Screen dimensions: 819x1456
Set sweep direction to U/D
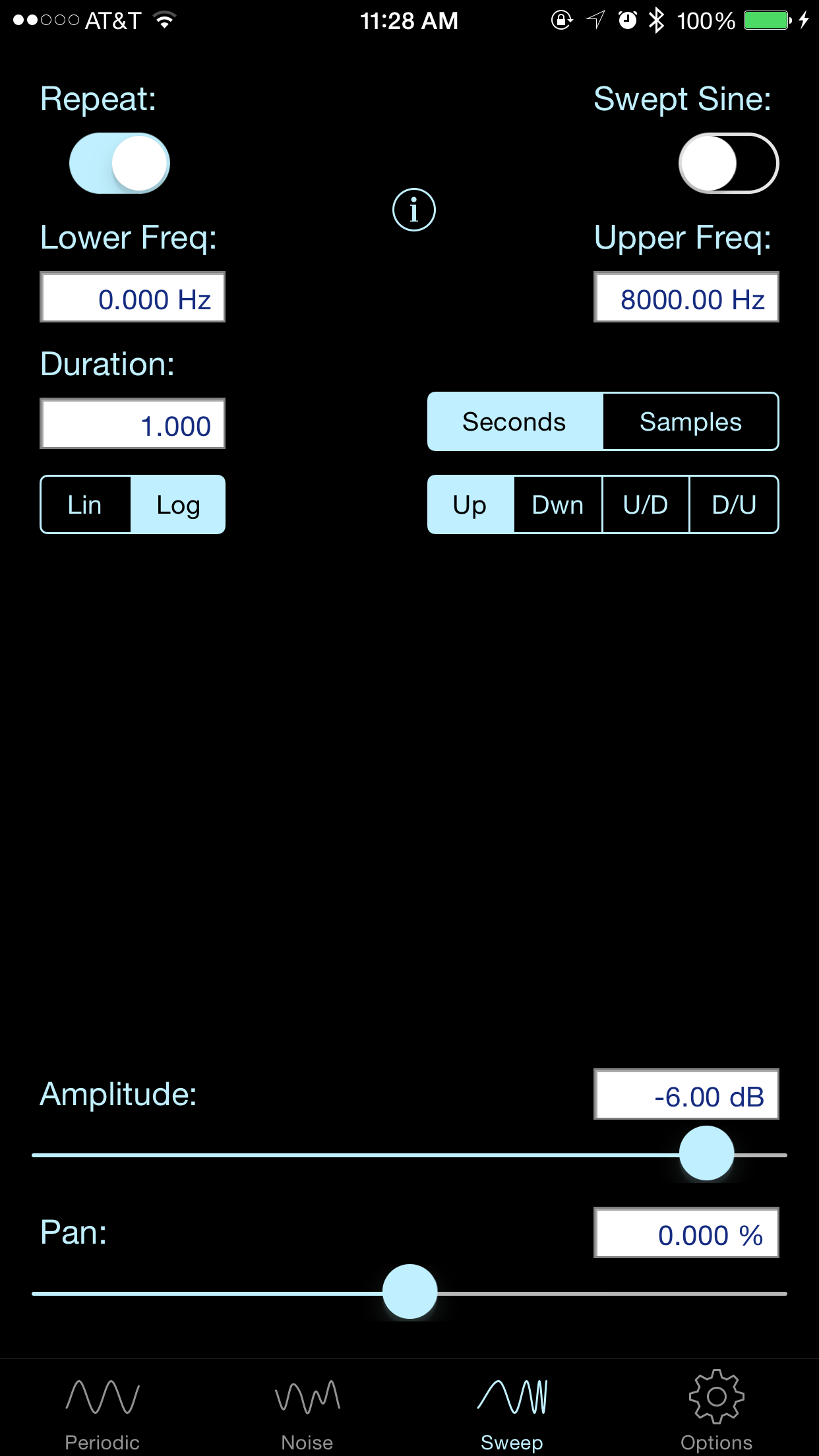646,505
